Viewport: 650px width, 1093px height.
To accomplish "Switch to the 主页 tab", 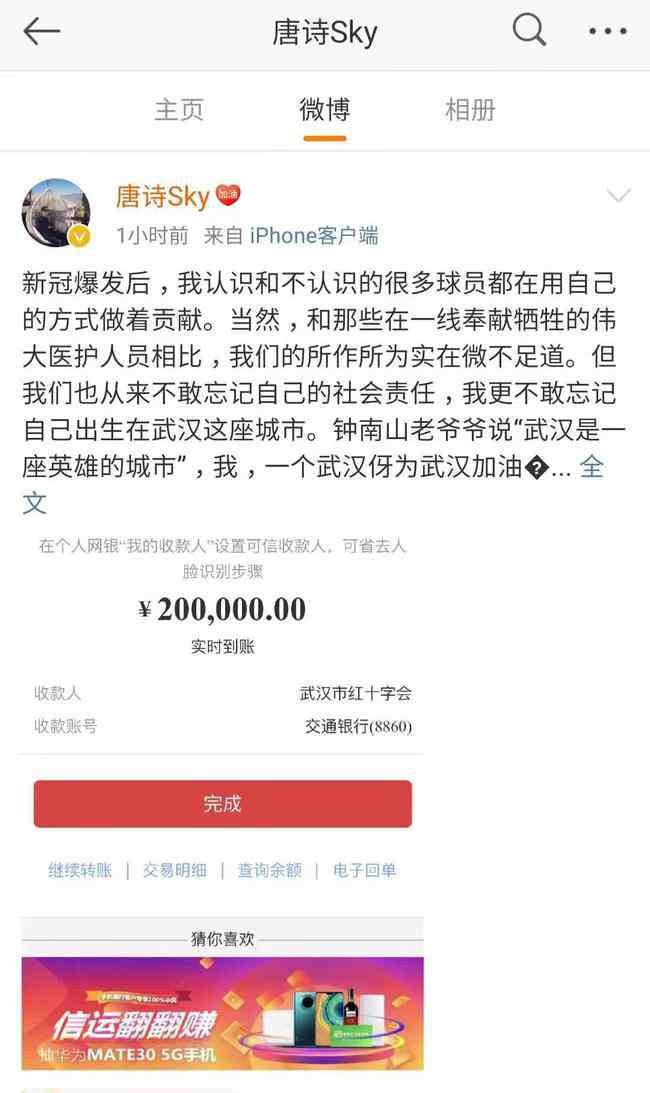I will point(179,110).
